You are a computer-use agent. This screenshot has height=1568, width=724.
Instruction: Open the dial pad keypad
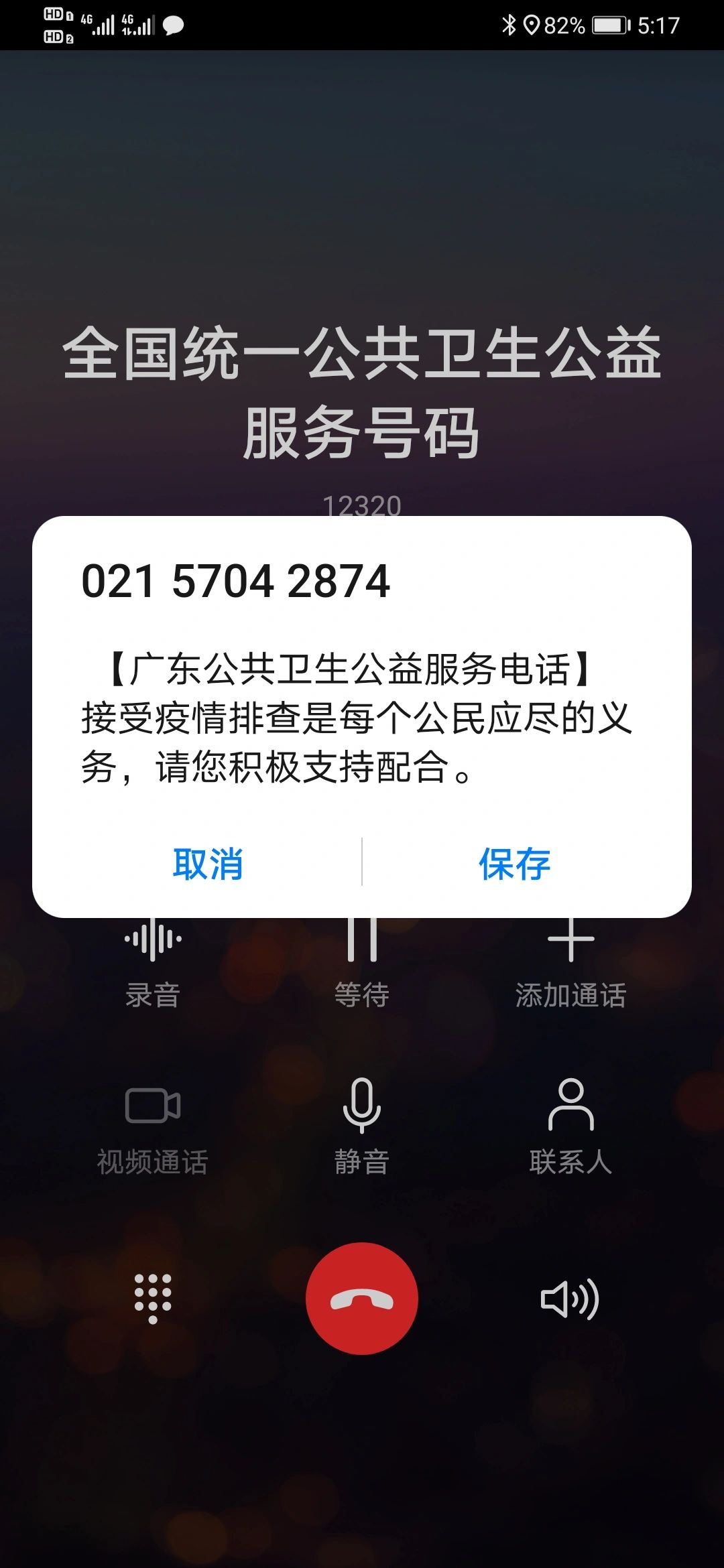point(153,1299)
